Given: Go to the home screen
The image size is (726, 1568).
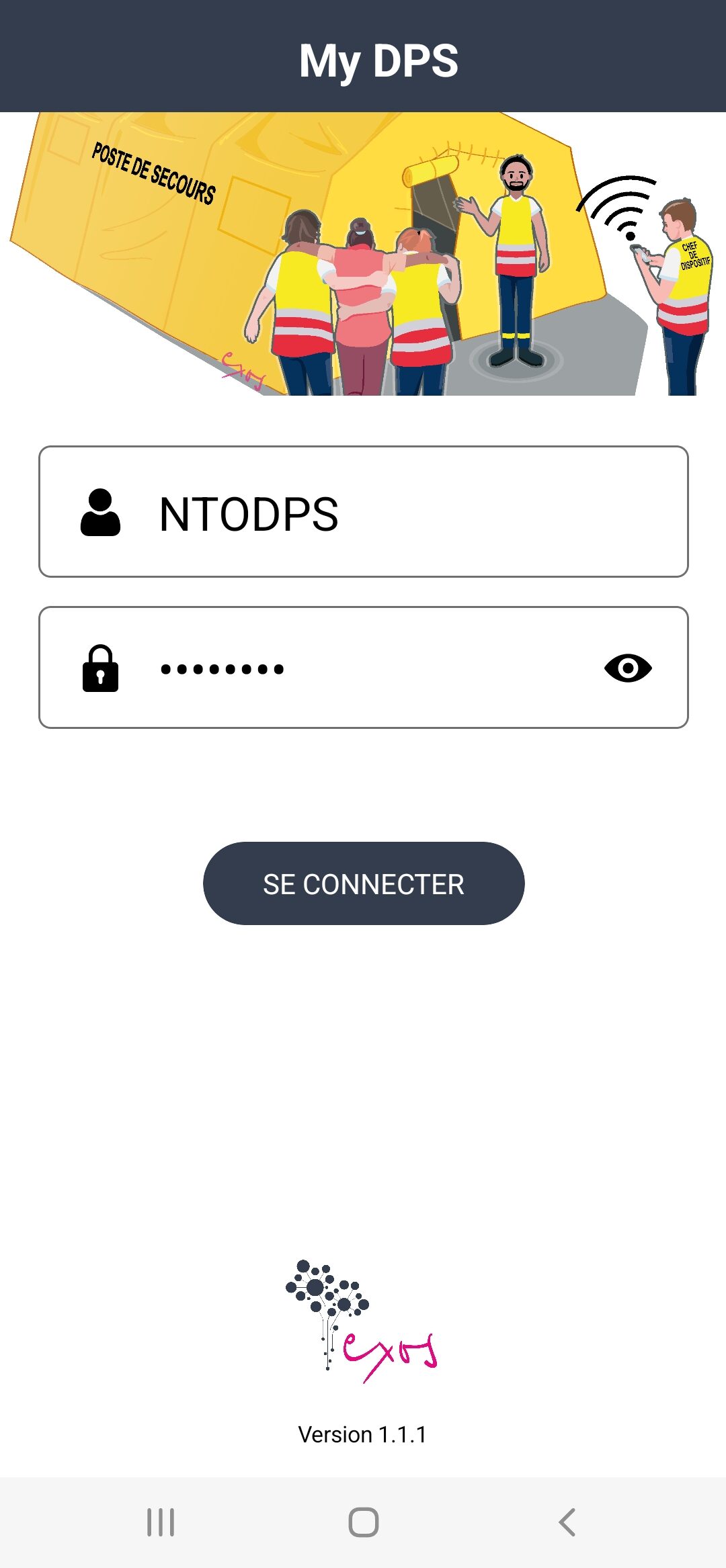Looking at the screenshot, I should click(x=364, y=1522).
